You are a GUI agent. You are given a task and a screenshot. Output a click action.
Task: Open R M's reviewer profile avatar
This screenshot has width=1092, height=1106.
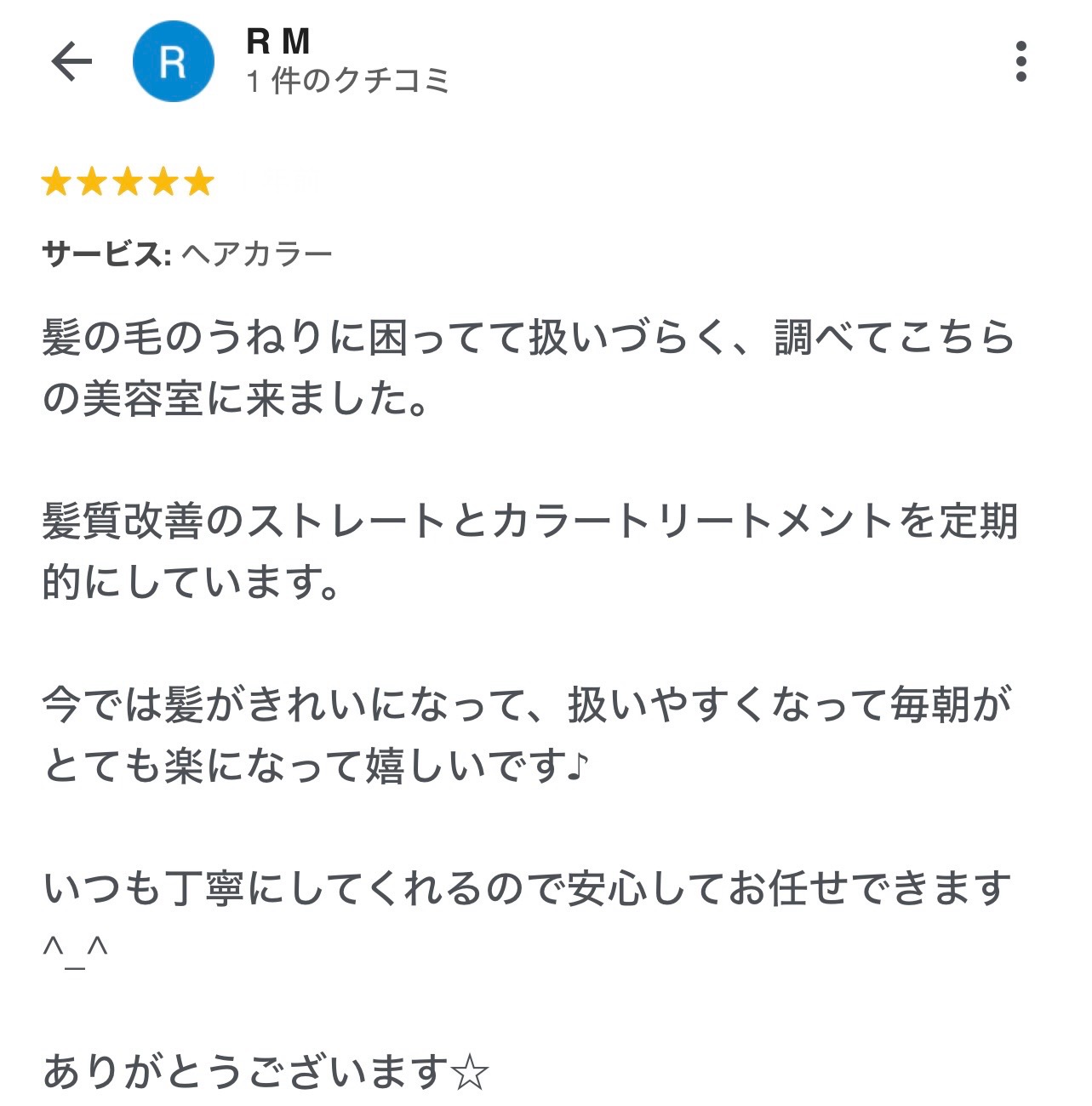[173, 61]
